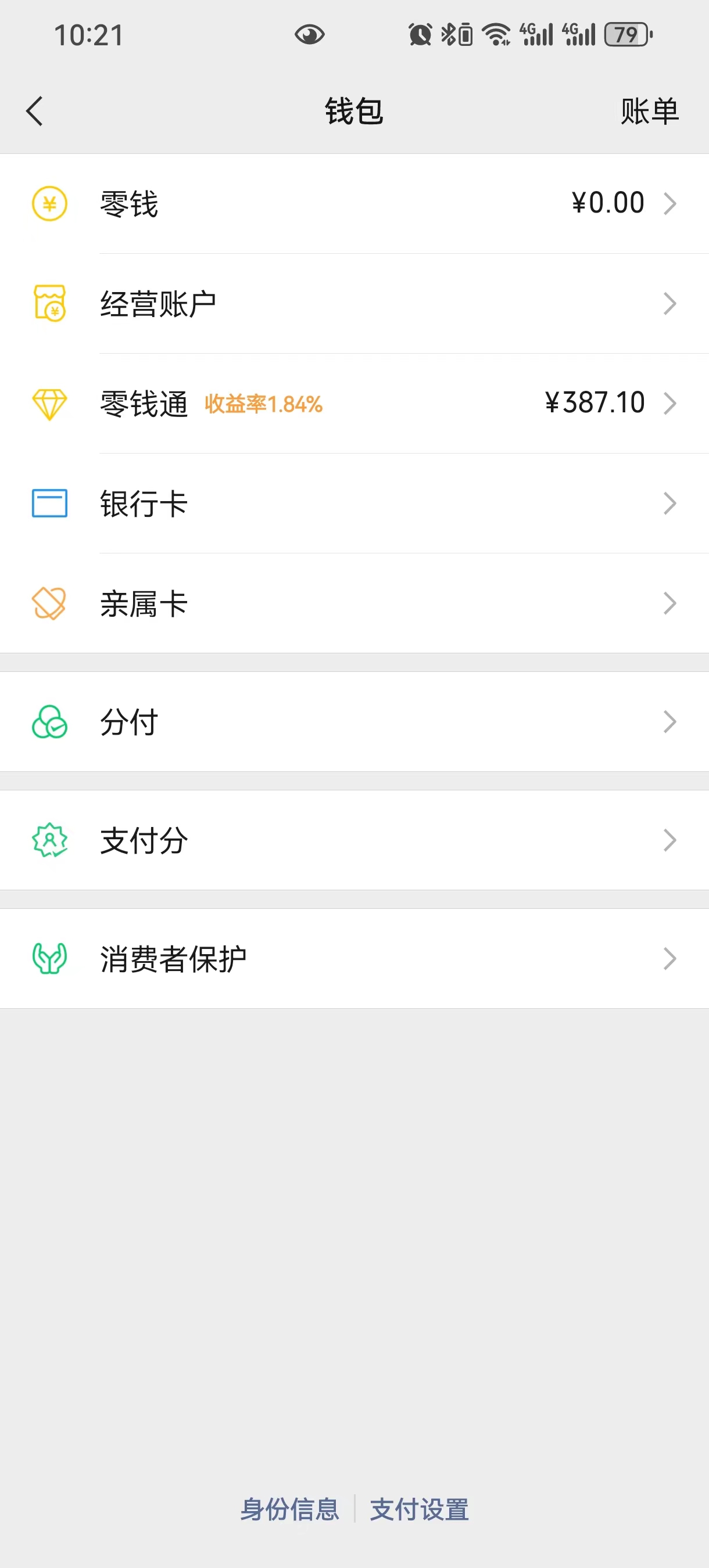Viewport: 709px width, 1568px height.
Task: Open 支付分
Action: point(353,840)
